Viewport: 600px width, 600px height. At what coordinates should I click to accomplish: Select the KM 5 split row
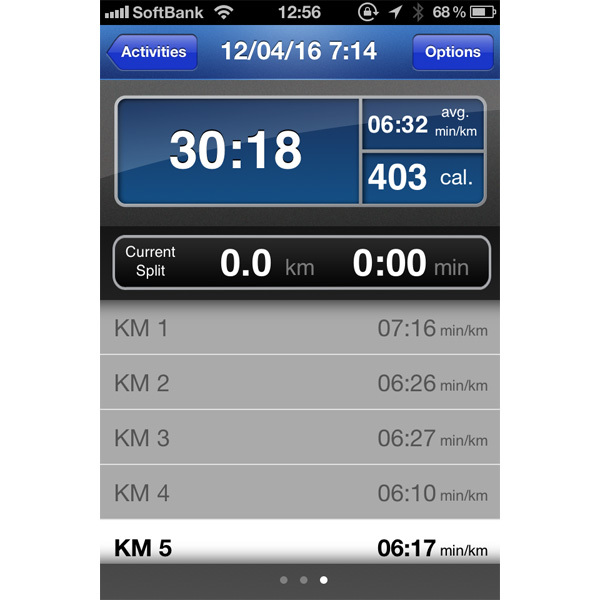(x=300, y=546)
